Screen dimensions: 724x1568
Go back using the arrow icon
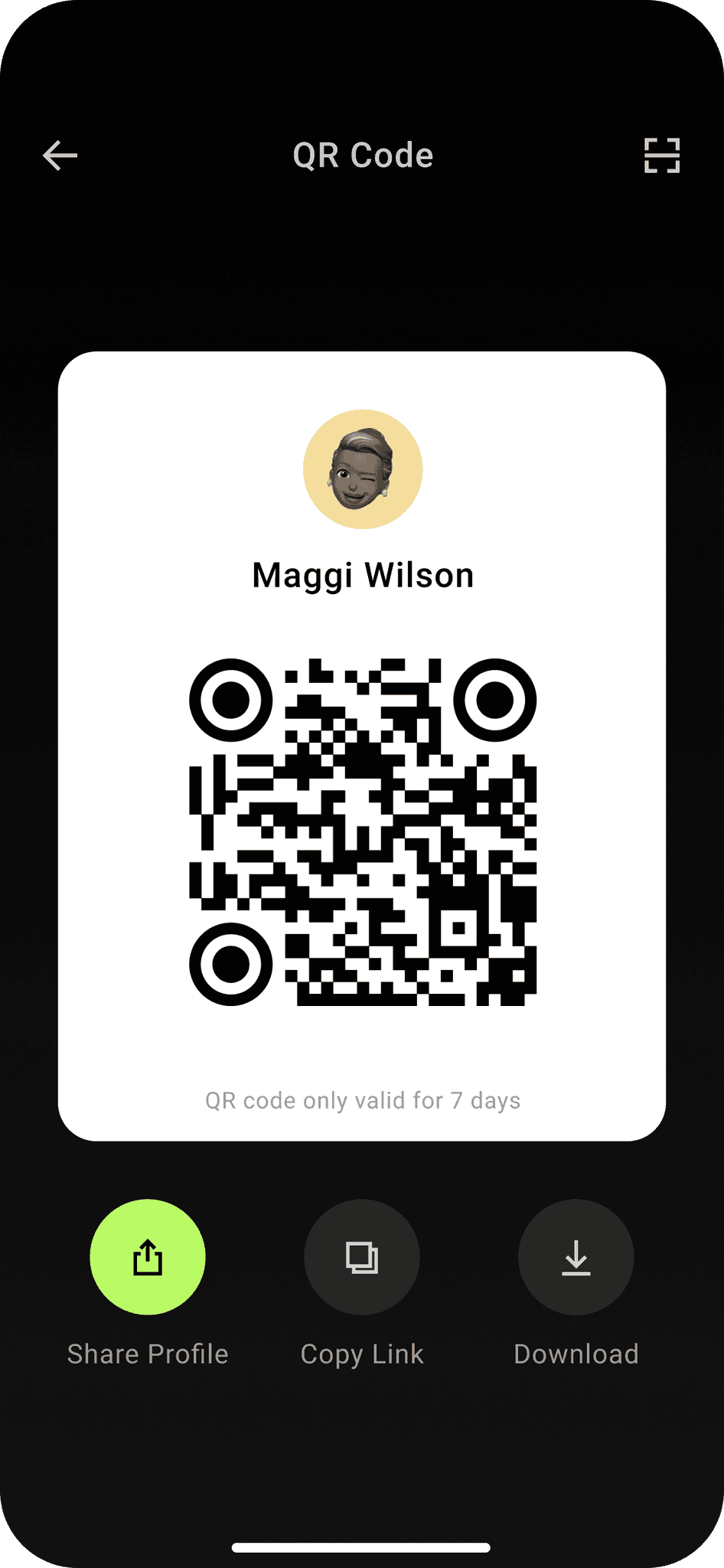(x=60, y=156)
